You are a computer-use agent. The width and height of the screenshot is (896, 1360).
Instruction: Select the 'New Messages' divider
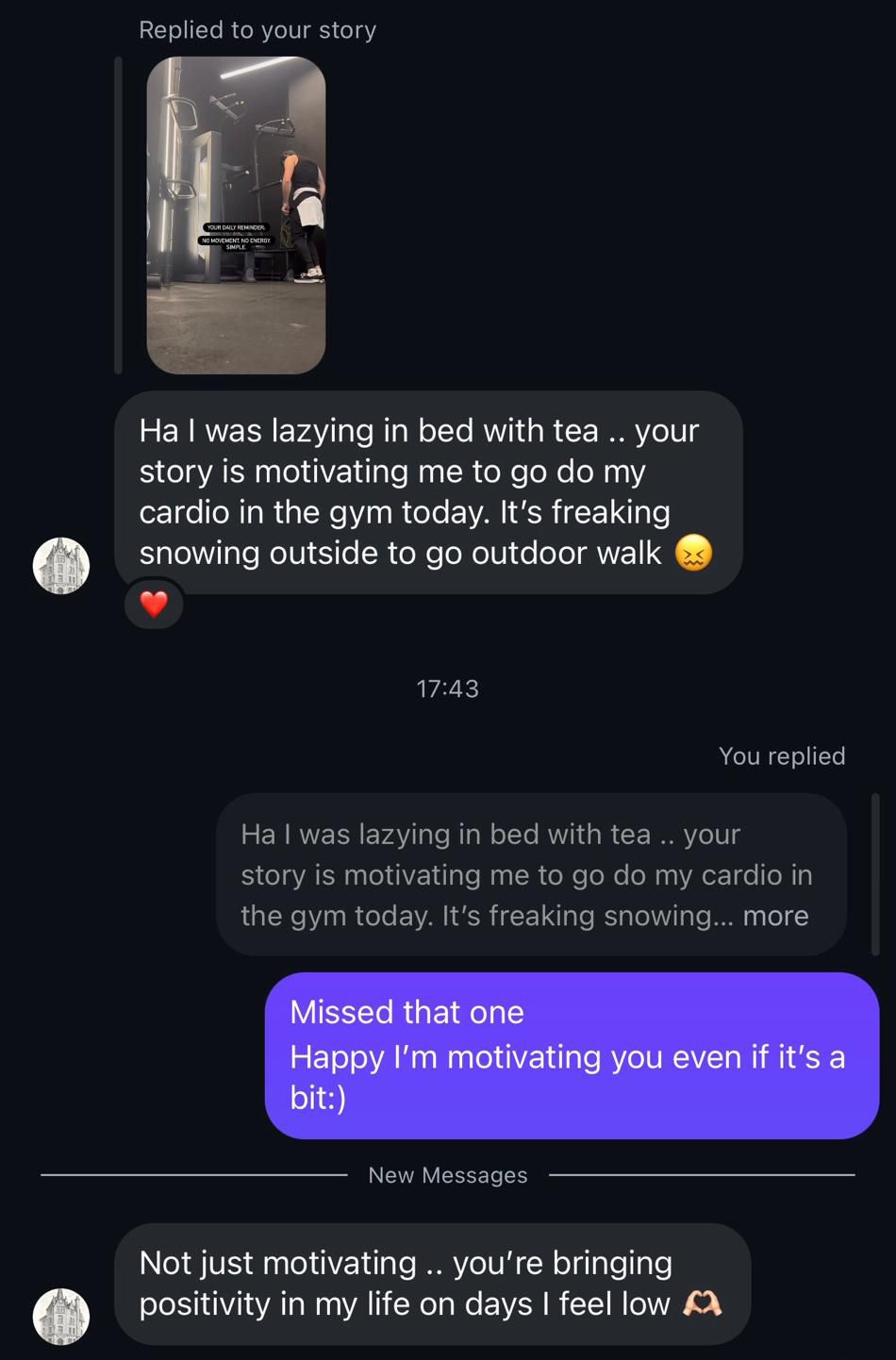pos(447,1174)
